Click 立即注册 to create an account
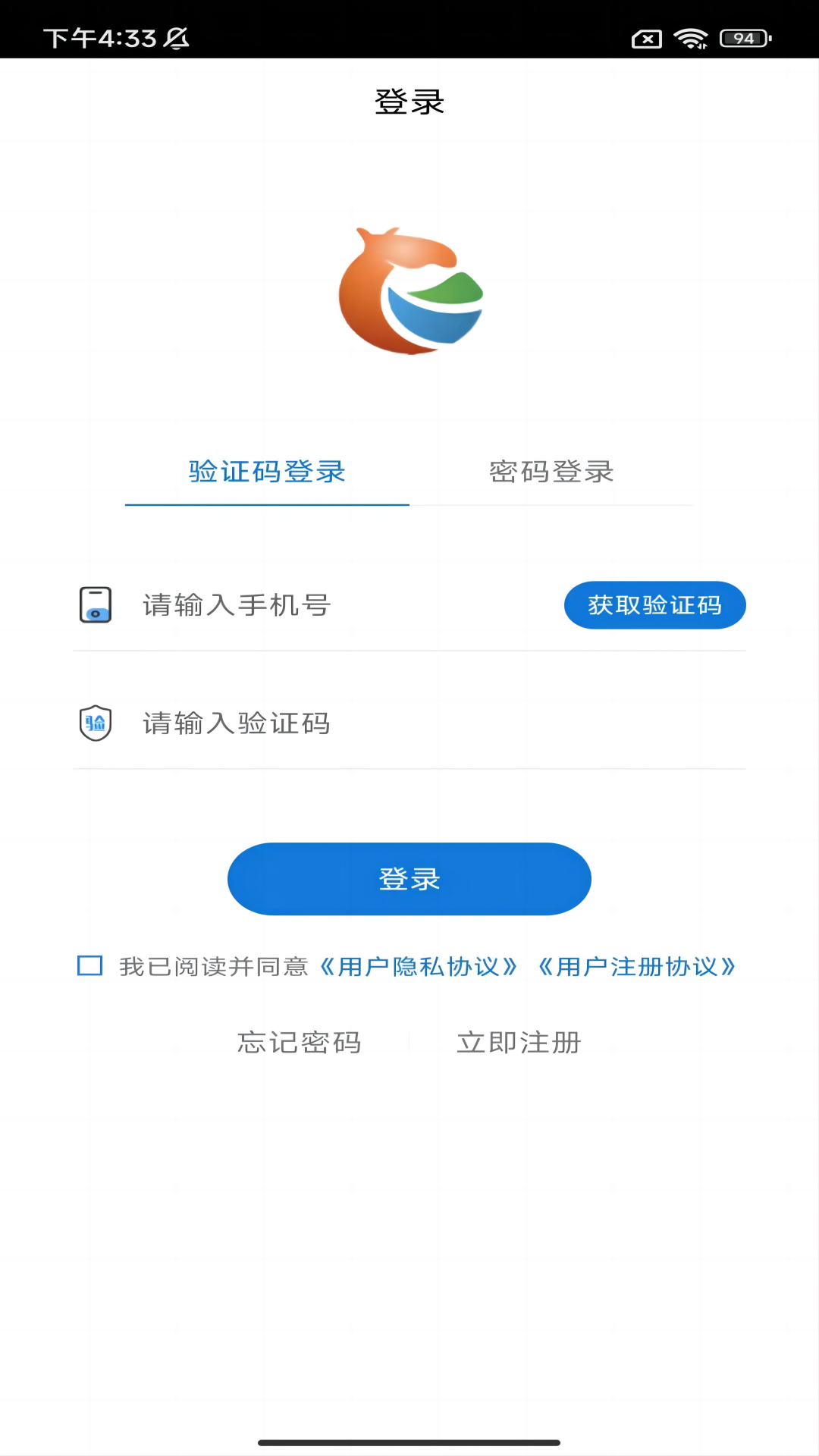Image resolution: width=819 pixels, height=1456 pixels. click(x=519, y=1042)
